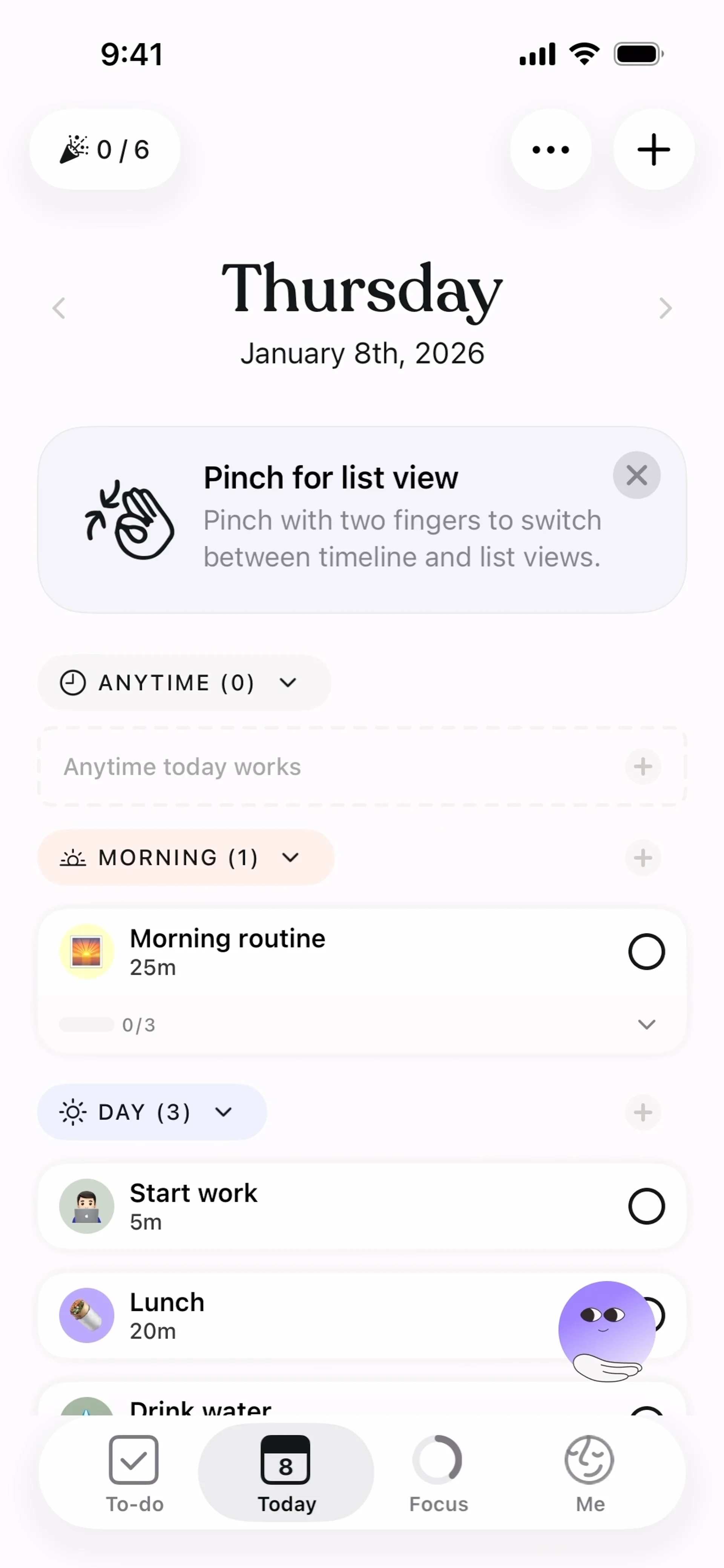This screenshot has width=724, height=1568.
Task: Collapse the Anytime section
Action: point(184,683)
